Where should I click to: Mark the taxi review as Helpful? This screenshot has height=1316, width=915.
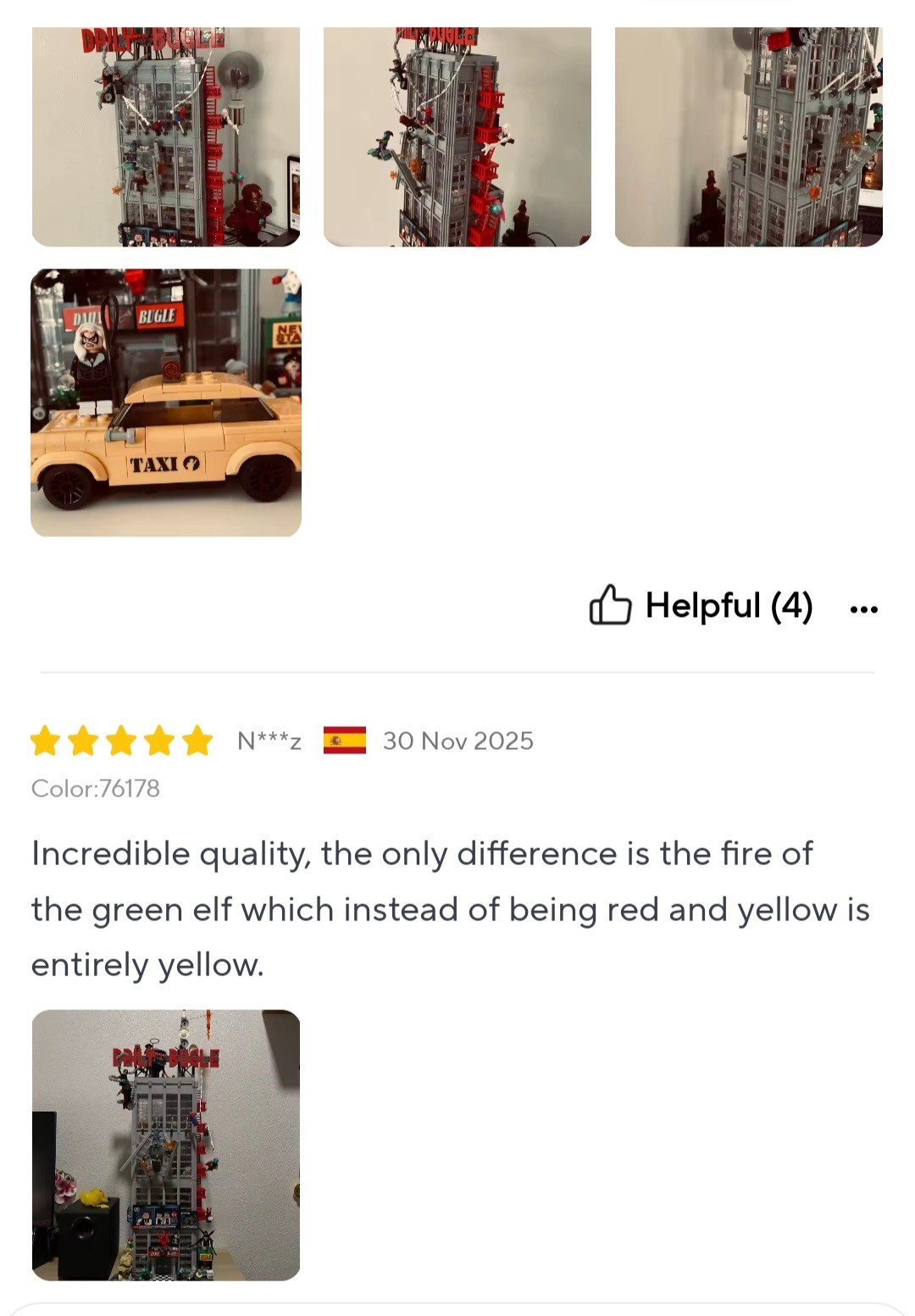[700, 606]
